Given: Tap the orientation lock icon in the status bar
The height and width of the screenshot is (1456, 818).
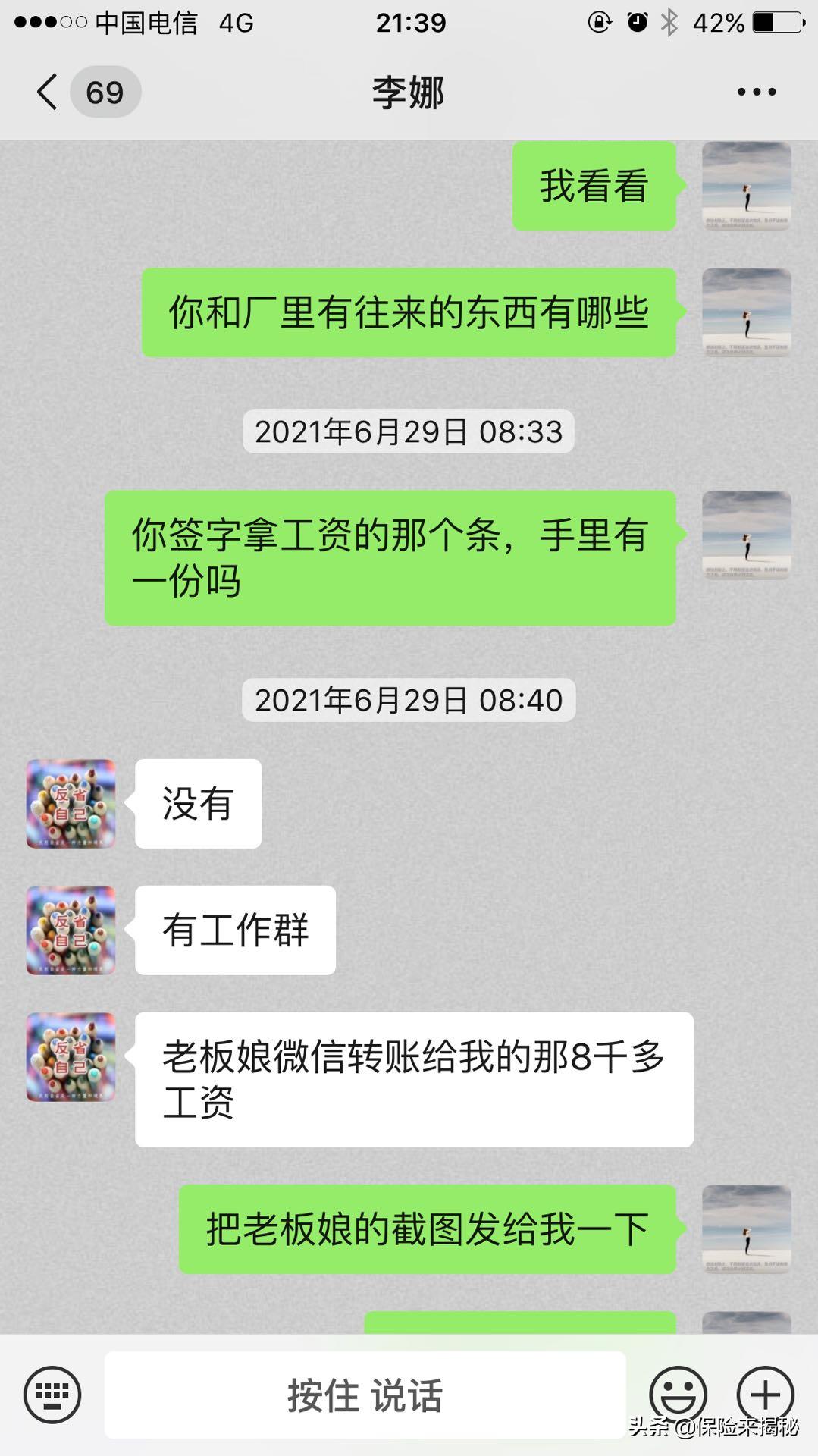Looking at the screenshot, I should pos(597,21).
